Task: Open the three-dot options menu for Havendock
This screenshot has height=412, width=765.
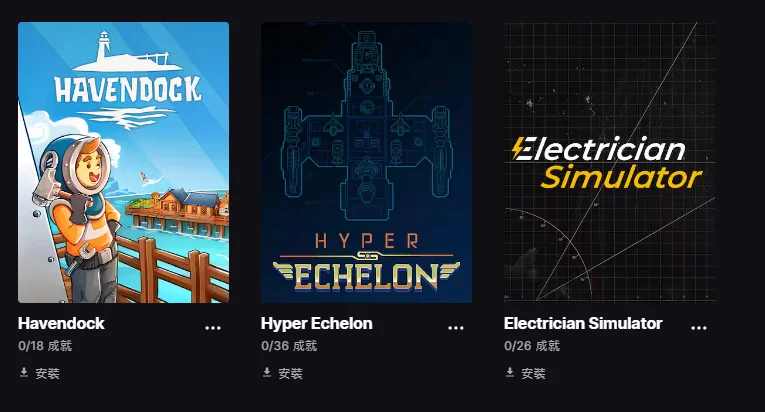Action: (213, 328)
